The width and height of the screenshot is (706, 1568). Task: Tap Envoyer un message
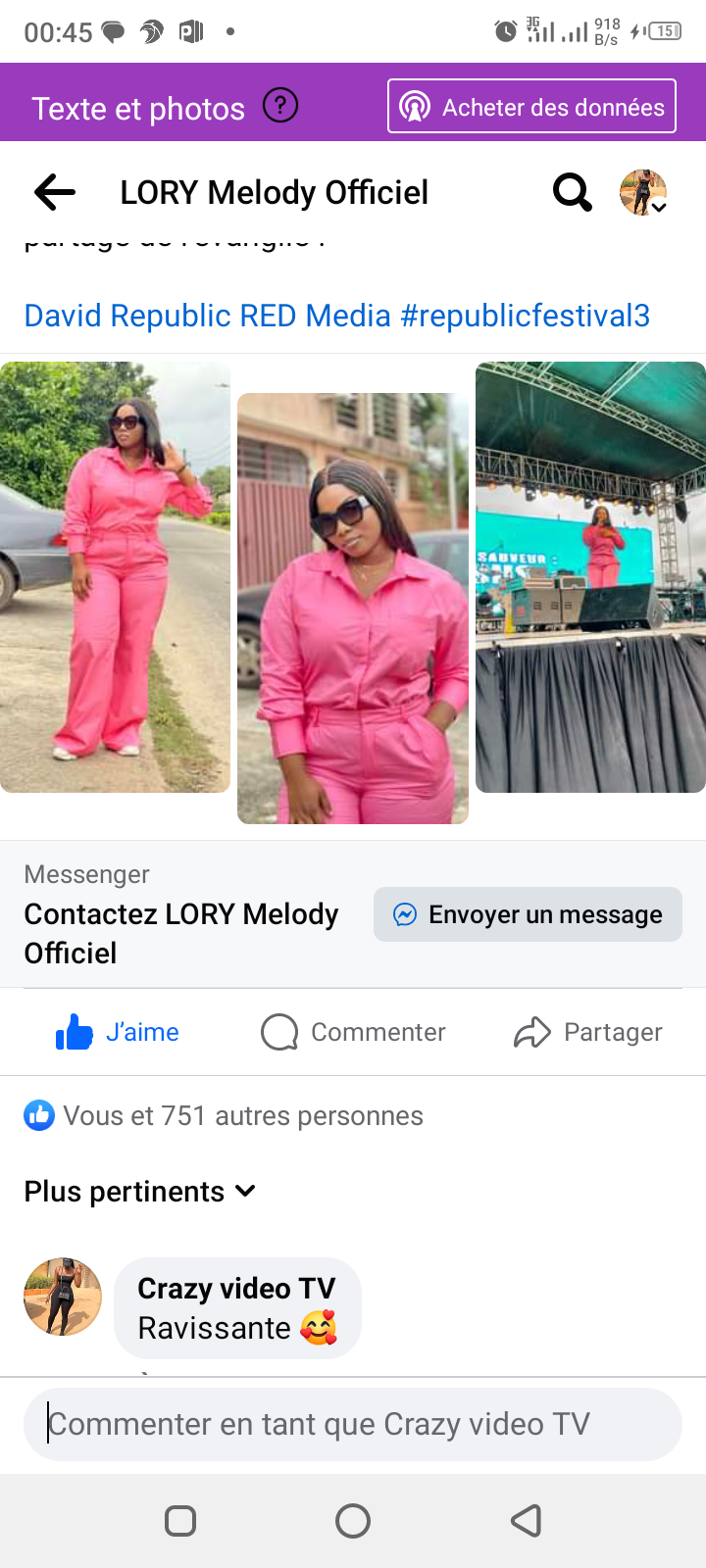click(528, 914)
